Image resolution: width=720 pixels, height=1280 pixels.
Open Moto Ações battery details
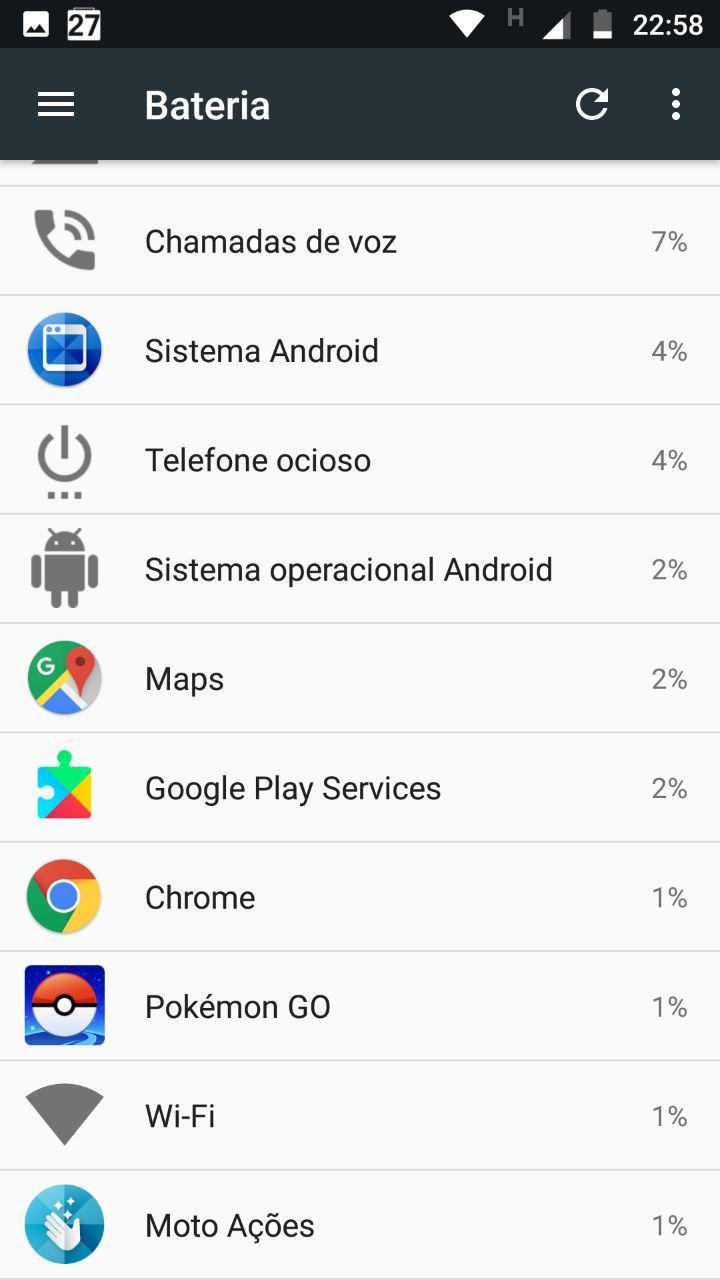point(360,1225)
